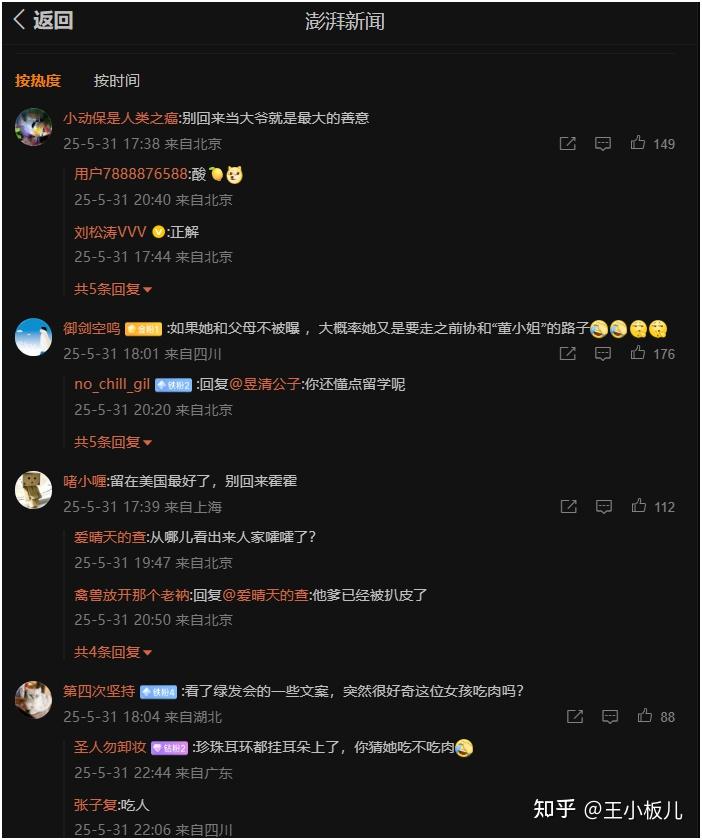Share the comment by 小动保是人类之癌
Viewport: 702px width, 840px height.
(x=568, y=144)
